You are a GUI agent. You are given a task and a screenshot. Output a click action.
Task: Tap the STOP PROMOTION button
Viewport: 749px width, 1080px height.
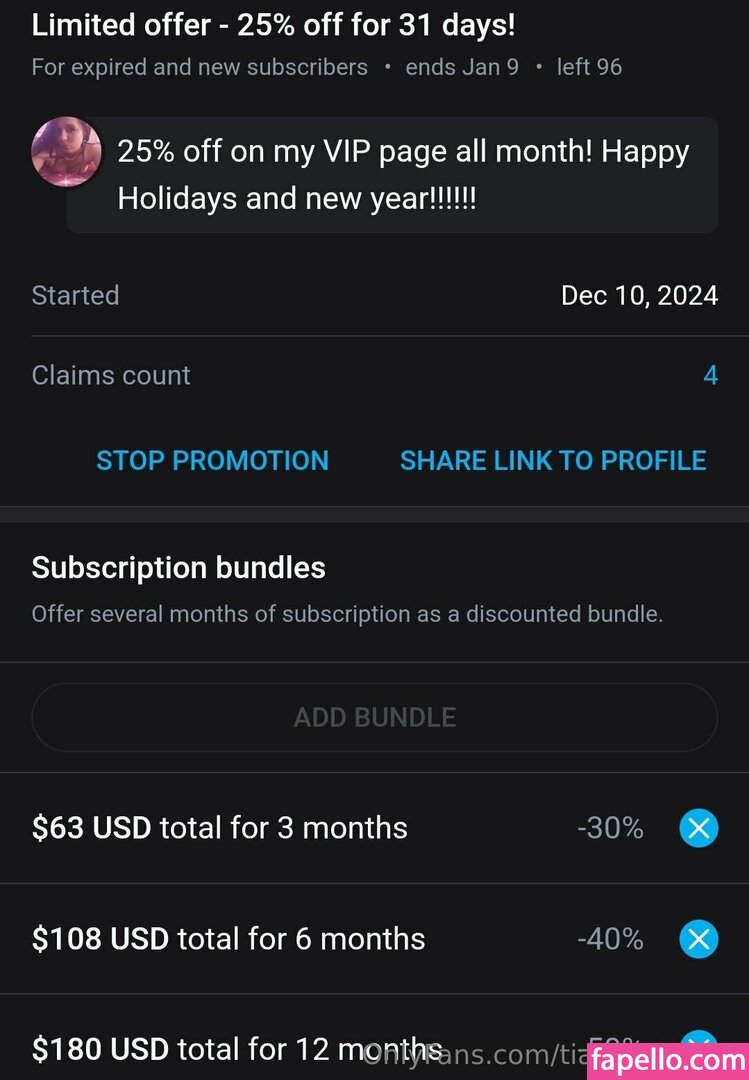click(x=212, y=460)
